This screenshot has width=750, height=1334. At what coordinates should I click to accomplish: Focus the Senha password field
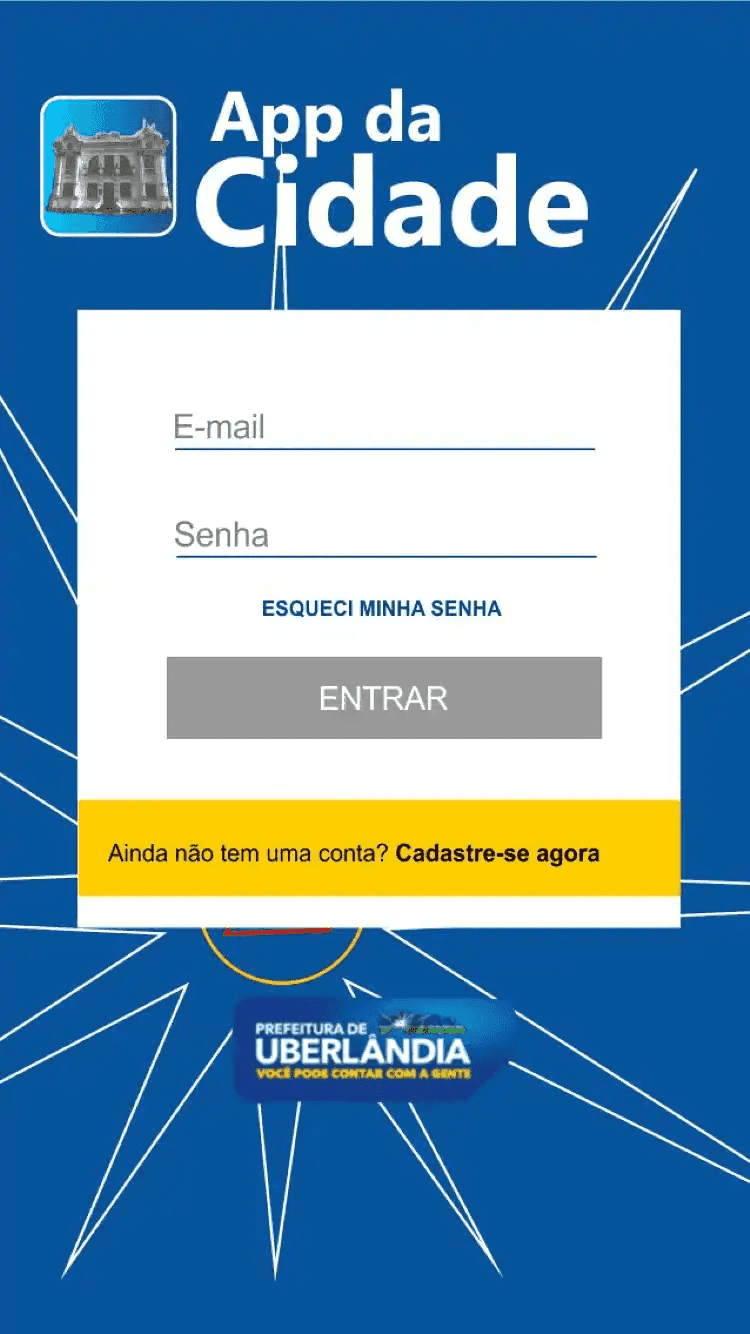coord(385,535)
